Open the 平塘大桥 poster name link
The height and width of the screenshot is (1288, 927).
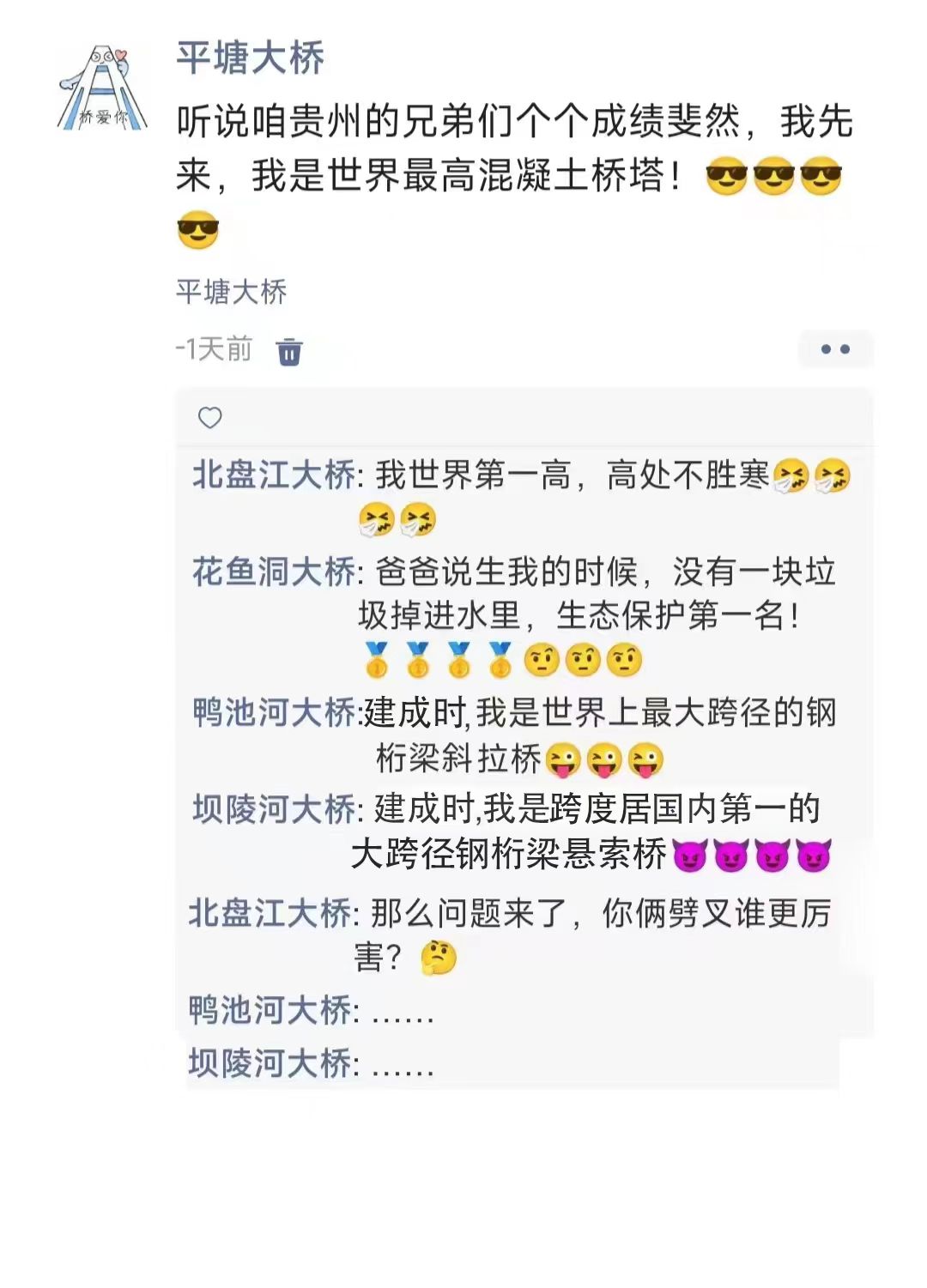coord(250,58)
